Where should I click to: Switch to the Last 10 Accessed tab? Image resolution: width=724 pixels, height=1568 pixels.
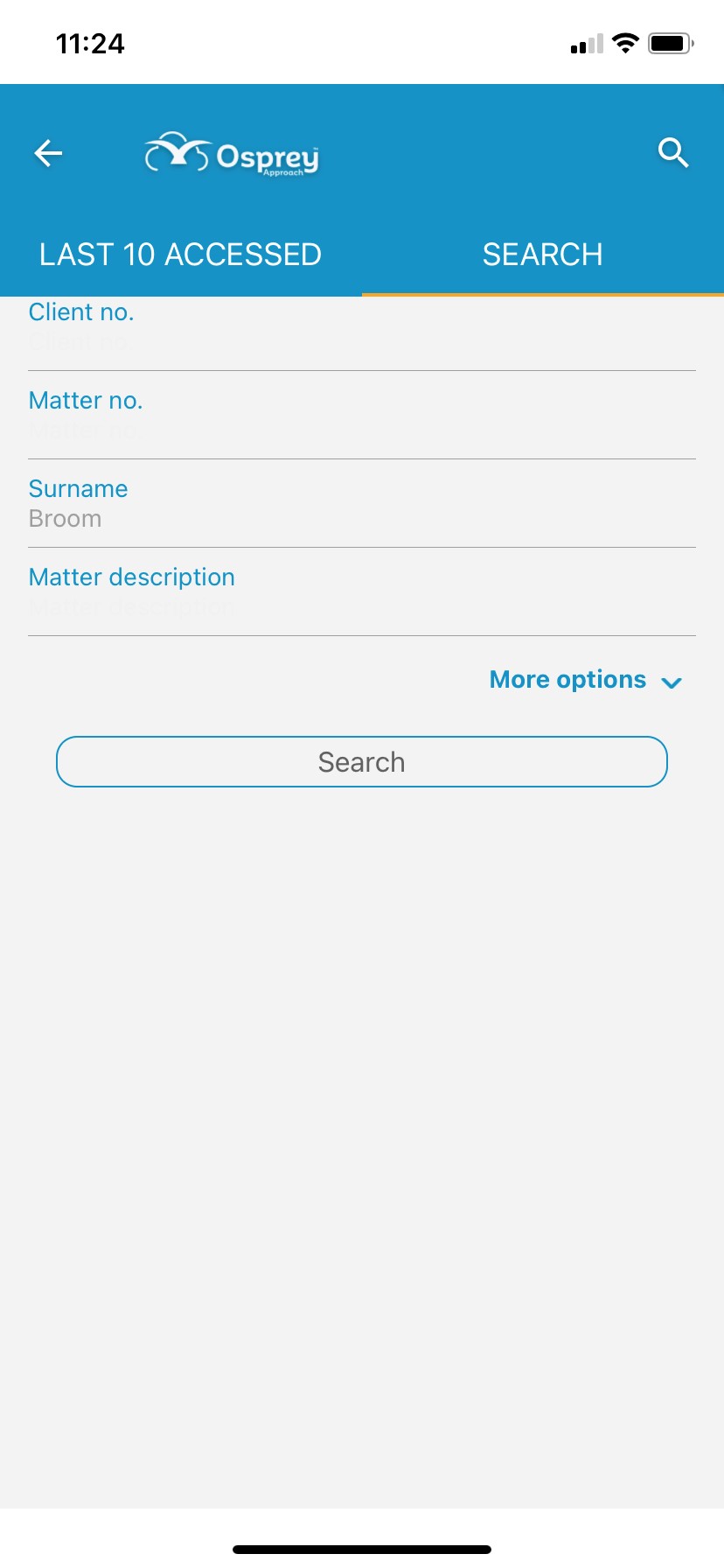[x=180, y=255]
